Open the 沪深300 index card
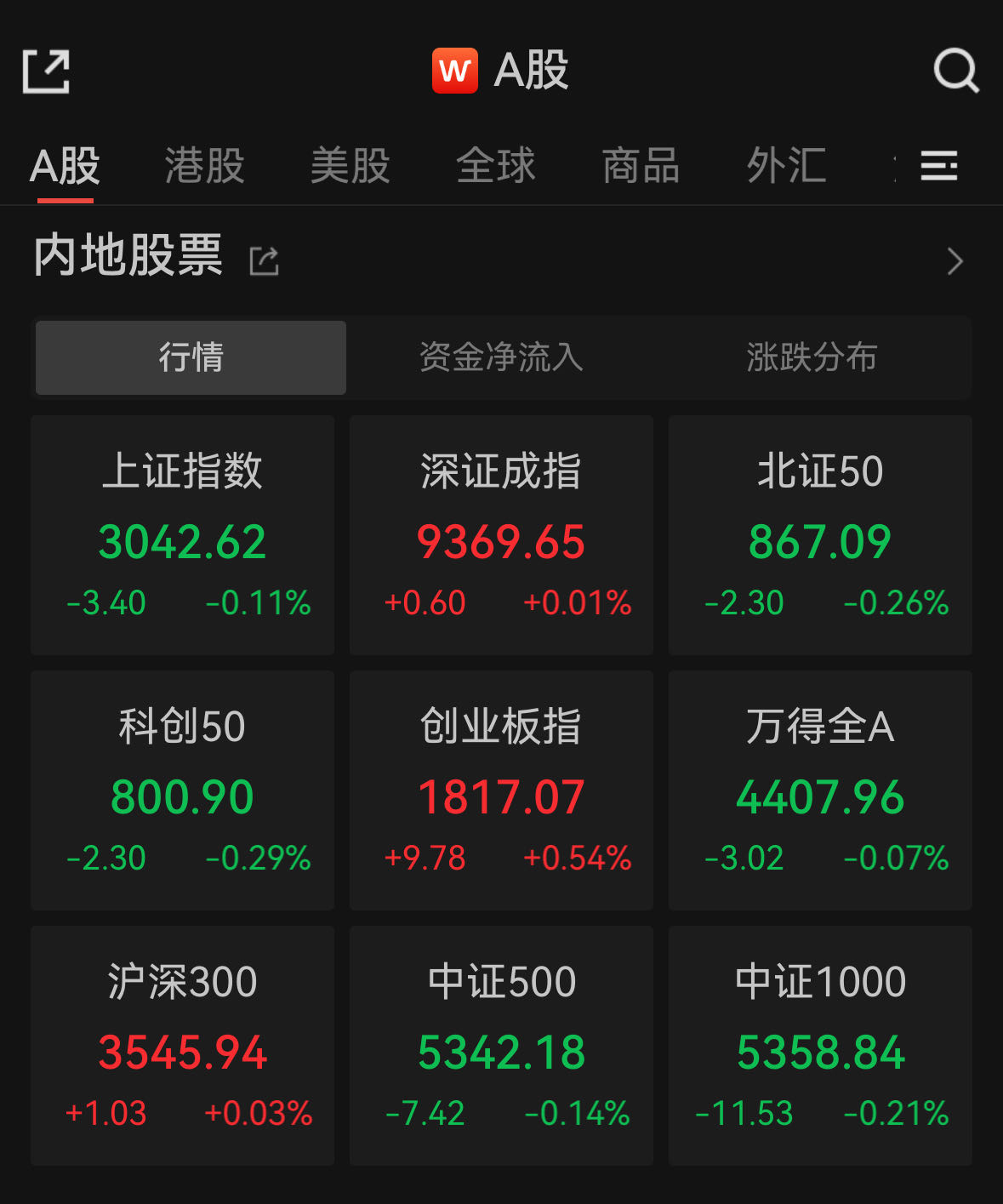This screenshot has width=1003, height=1204. pos(182,1046)
